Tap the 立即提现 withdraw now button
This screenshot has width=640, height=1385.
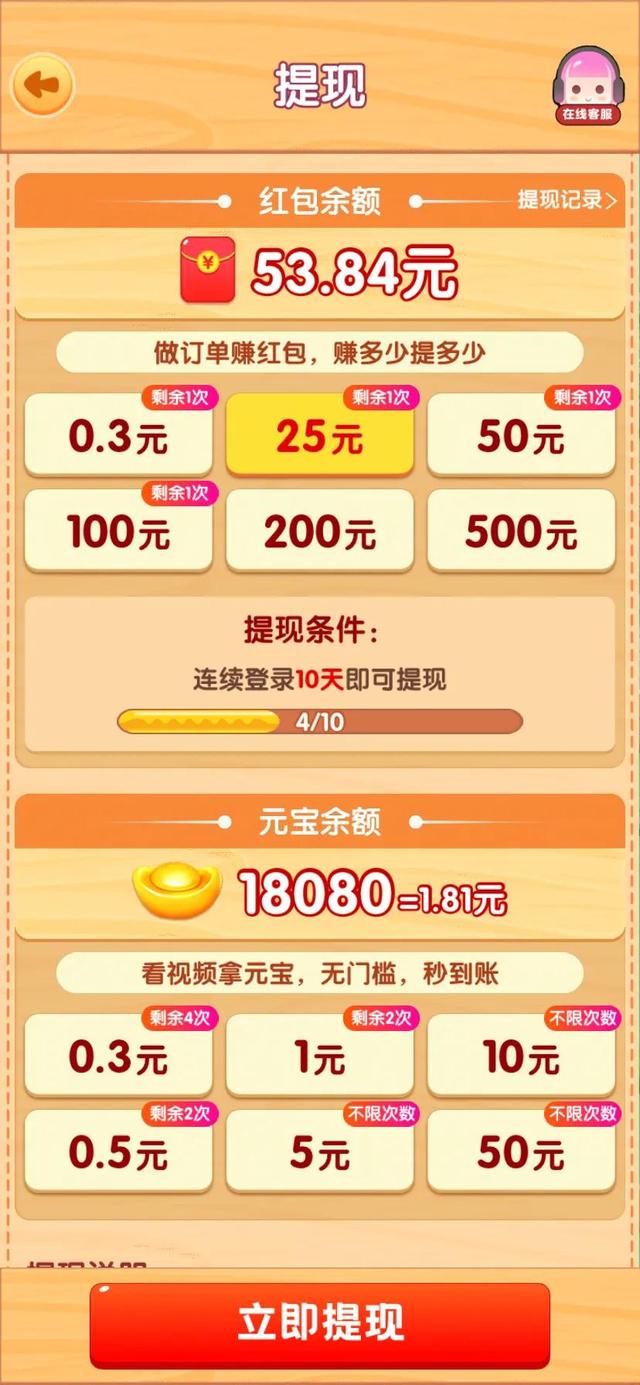(320, 1322)
